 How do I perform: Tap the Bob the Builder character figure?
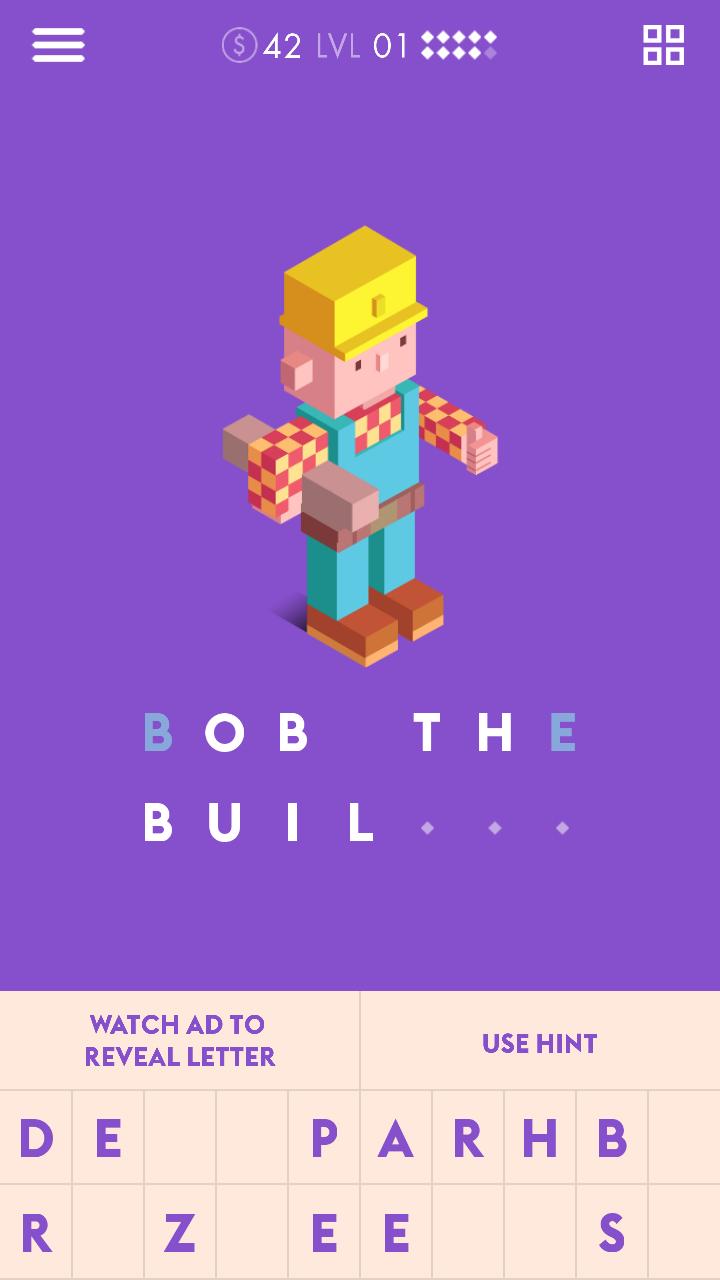[x=360, y=440]
